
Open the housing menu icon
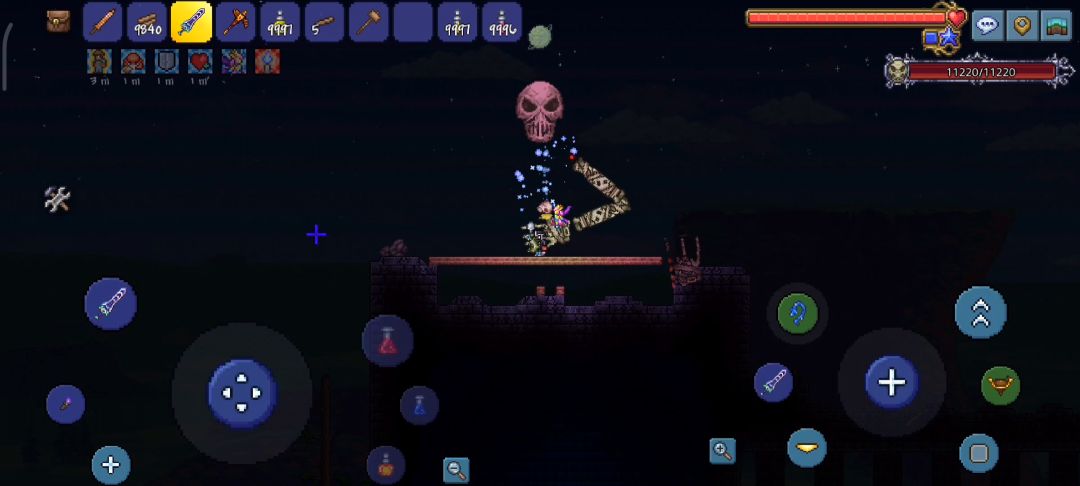pyautogui.click(x=1055, y=26)
